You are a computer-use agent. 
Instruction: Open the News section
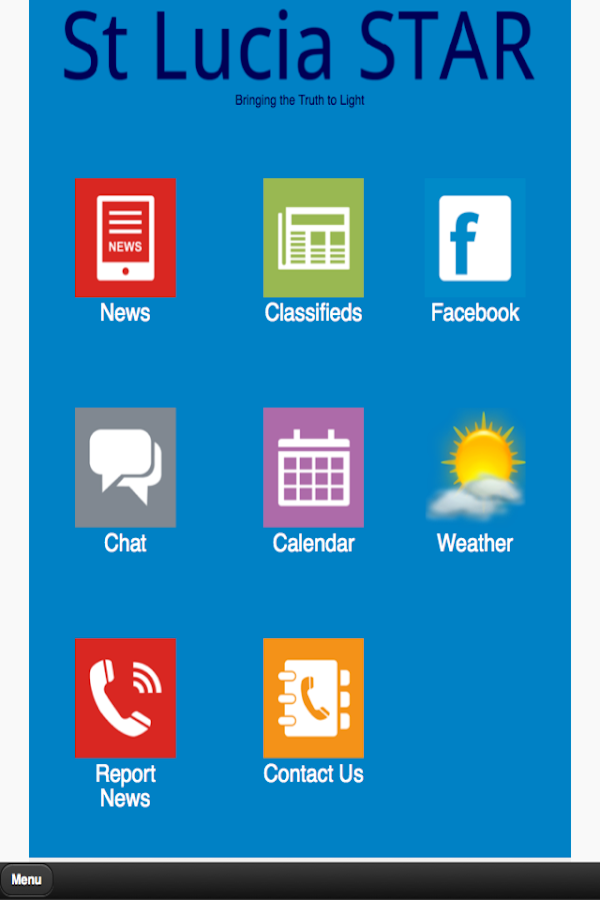pos(125,238)
